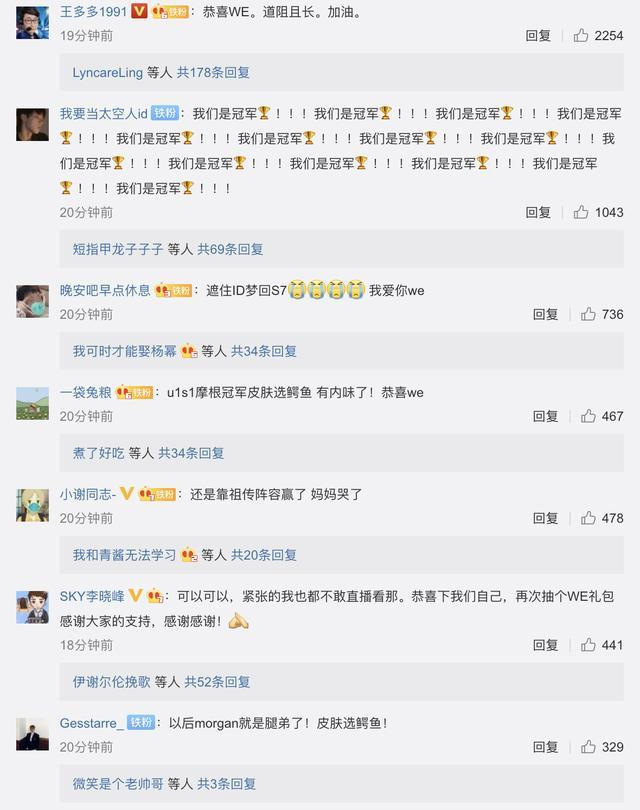
Task: Open 我要当太空人id's profile
Action: pos(103,113)
